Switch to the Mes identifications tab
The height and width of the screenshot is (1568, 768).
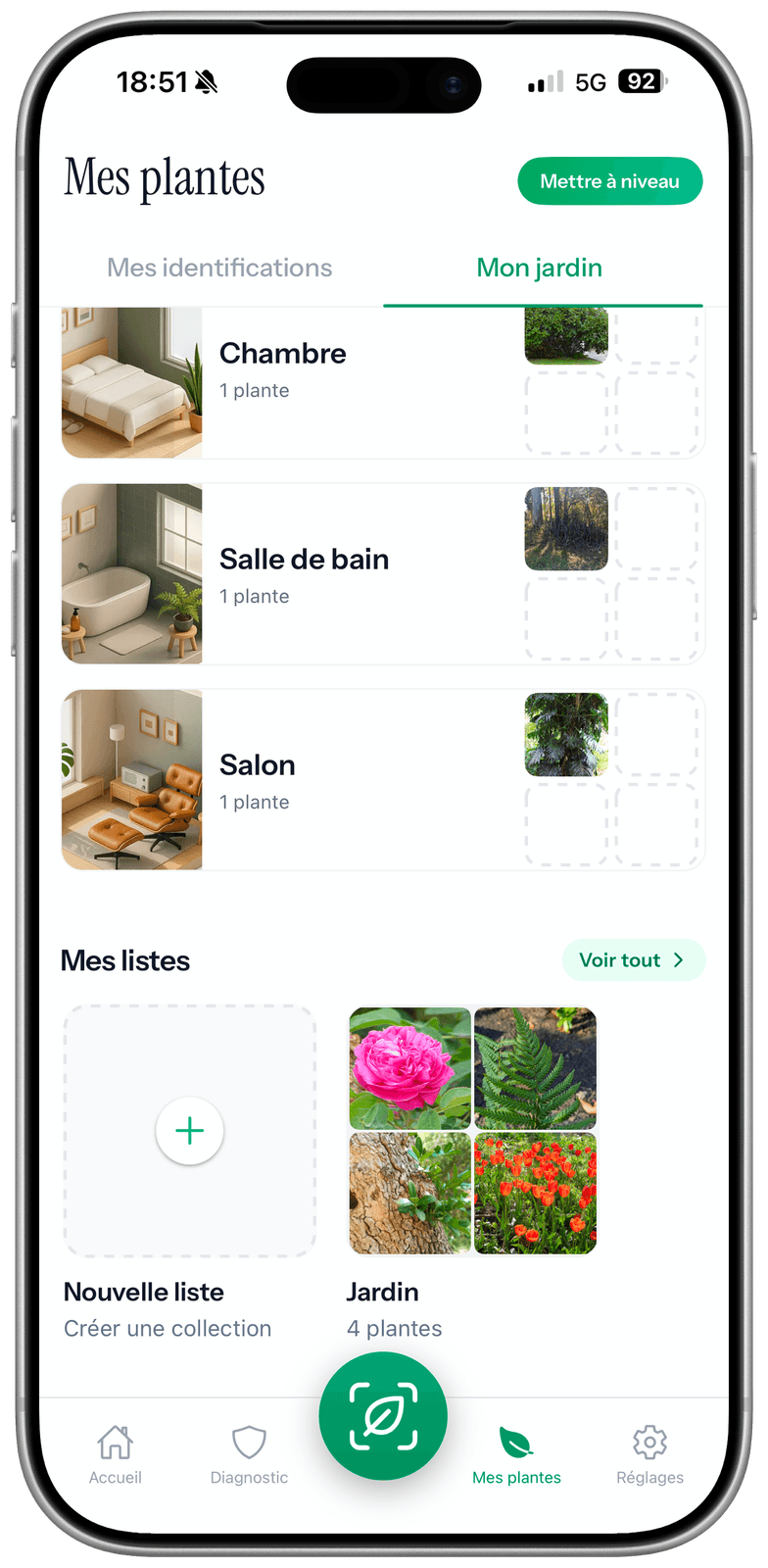219,268
